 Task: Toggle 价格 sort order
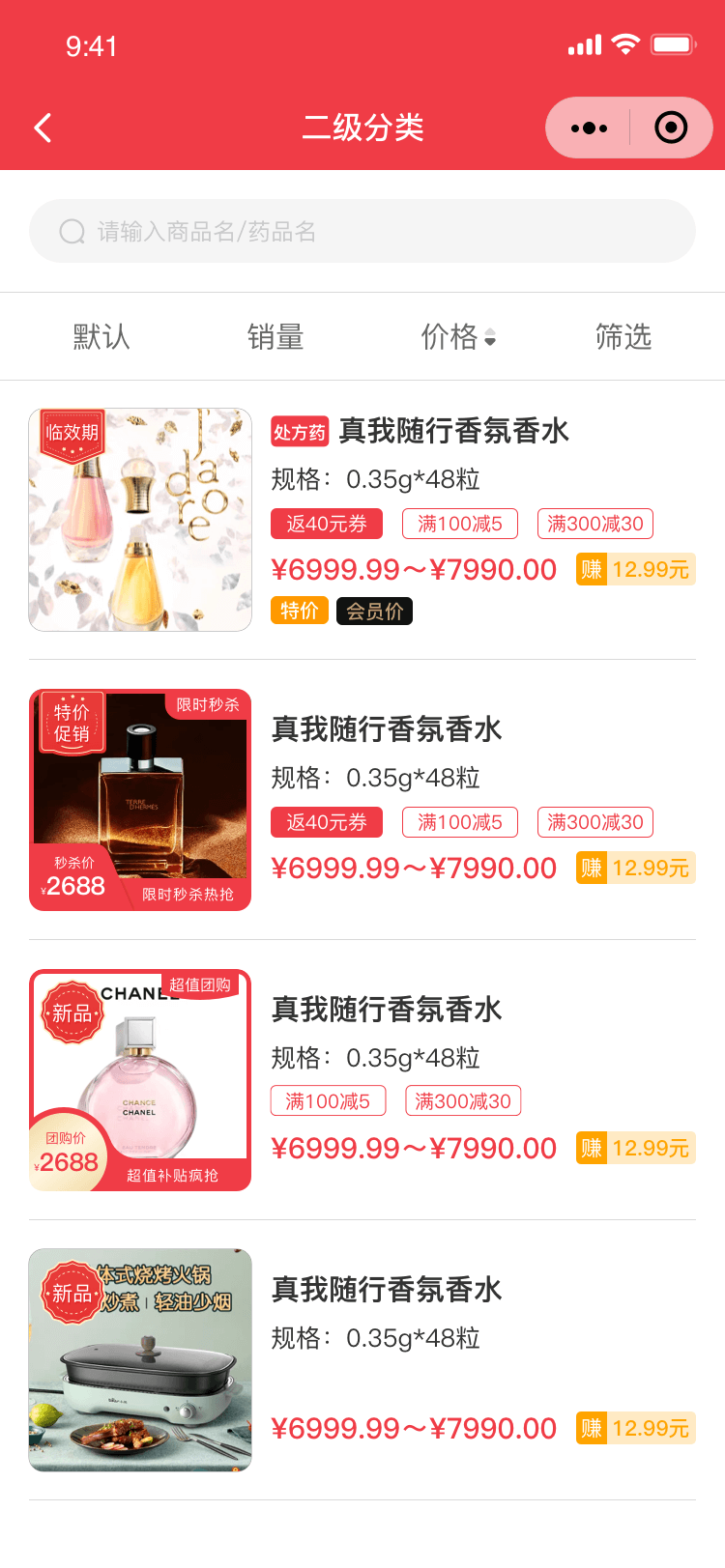tap(458, 337)
